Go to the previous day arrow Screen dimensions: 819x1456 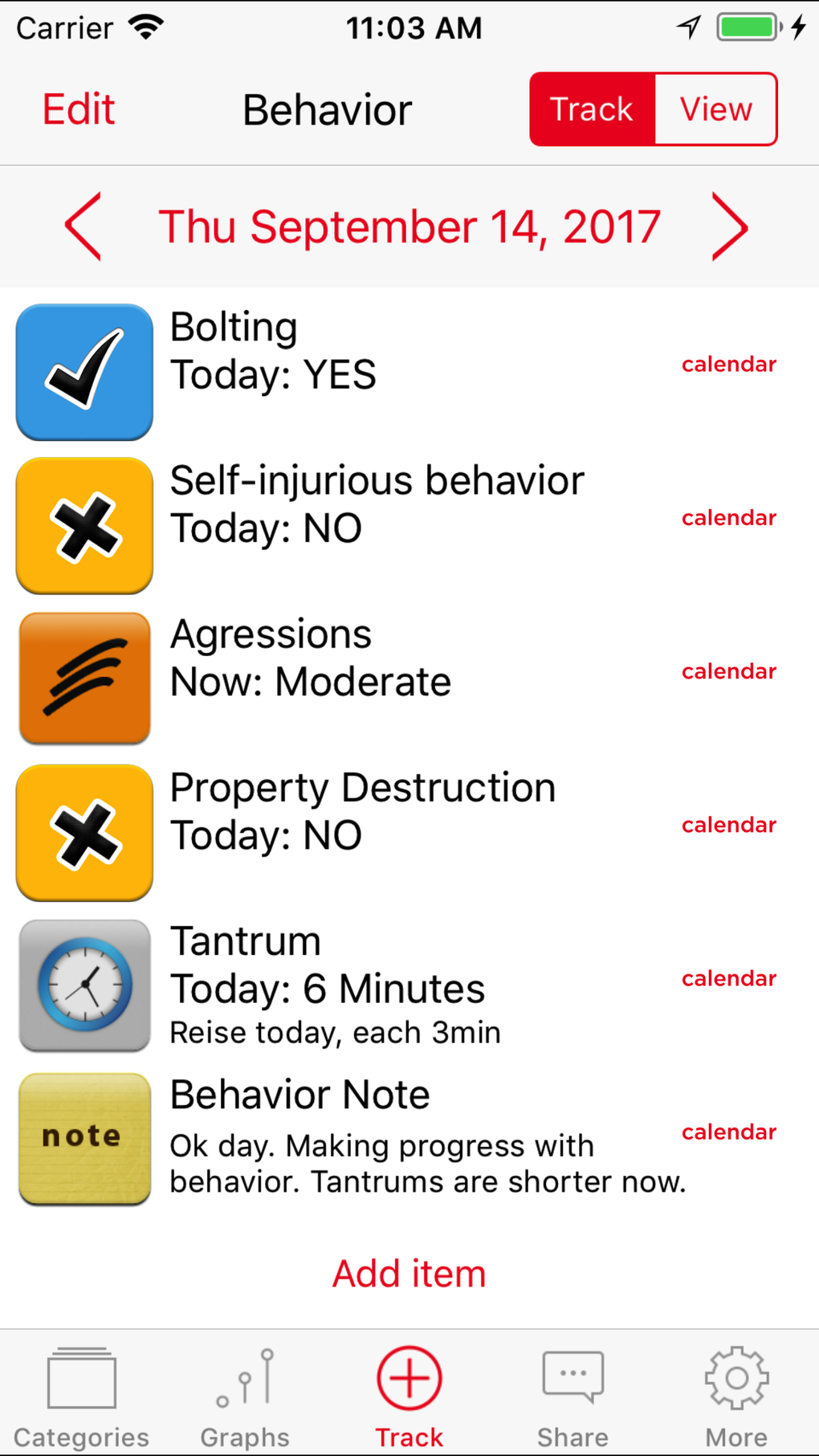pos(84,226)
